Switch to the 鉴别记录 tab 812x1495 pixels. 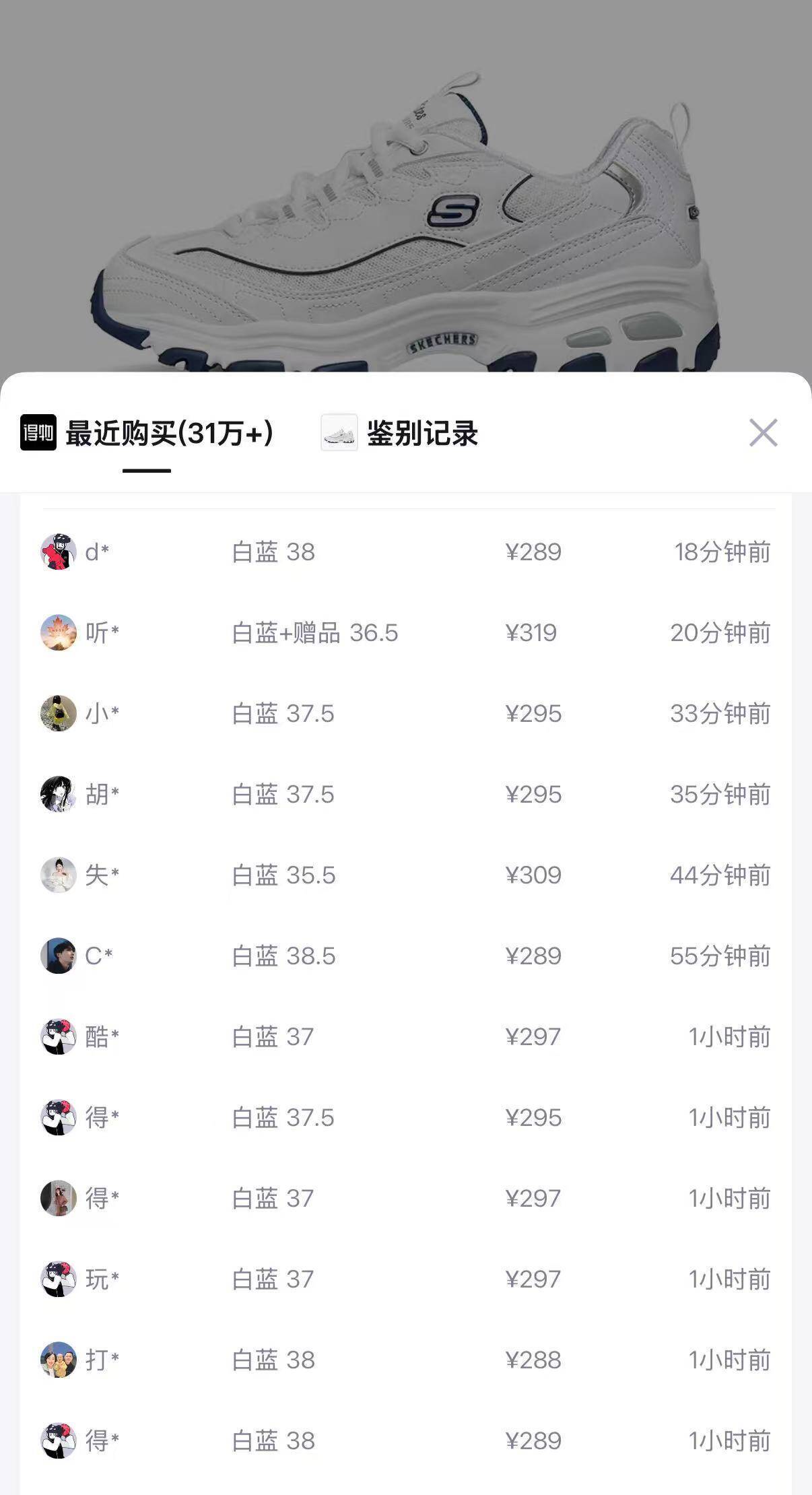pyautogui.click(x=421, y=433)
